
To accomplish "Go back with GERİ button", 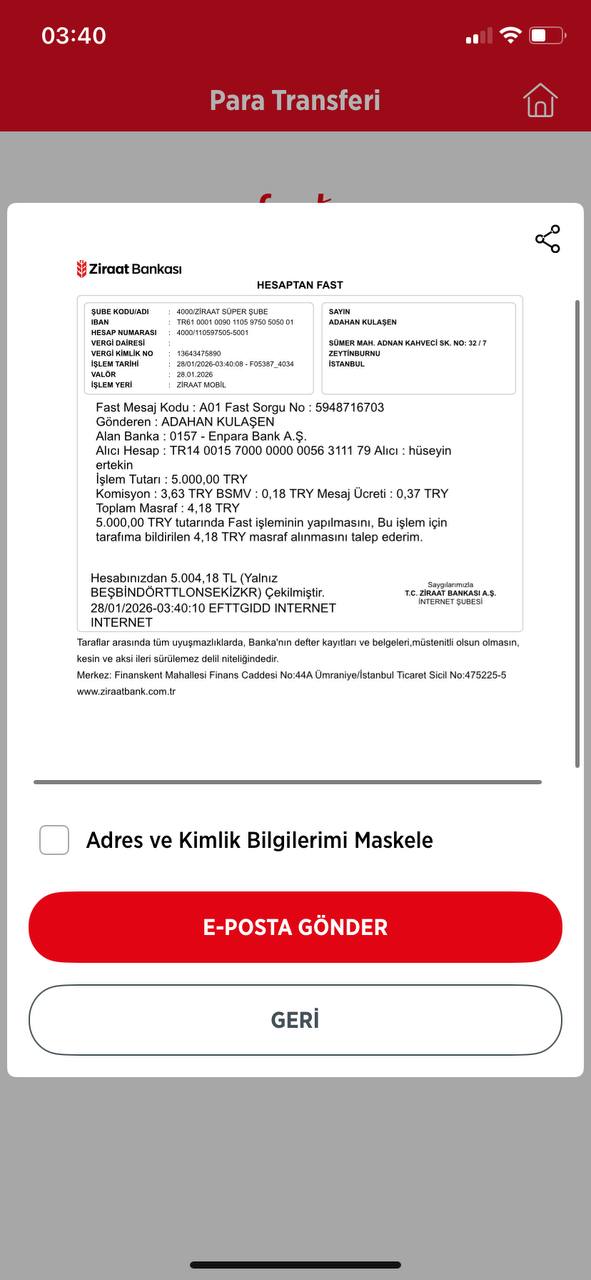I will [295, 1020].
